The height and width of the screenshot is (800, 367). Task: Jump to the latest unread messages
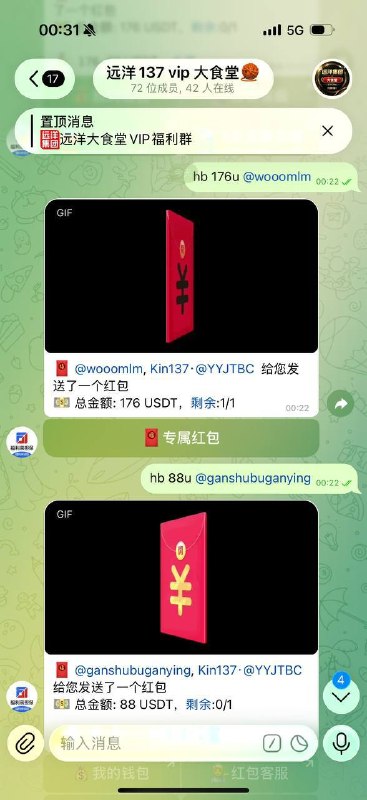(341, 696)
